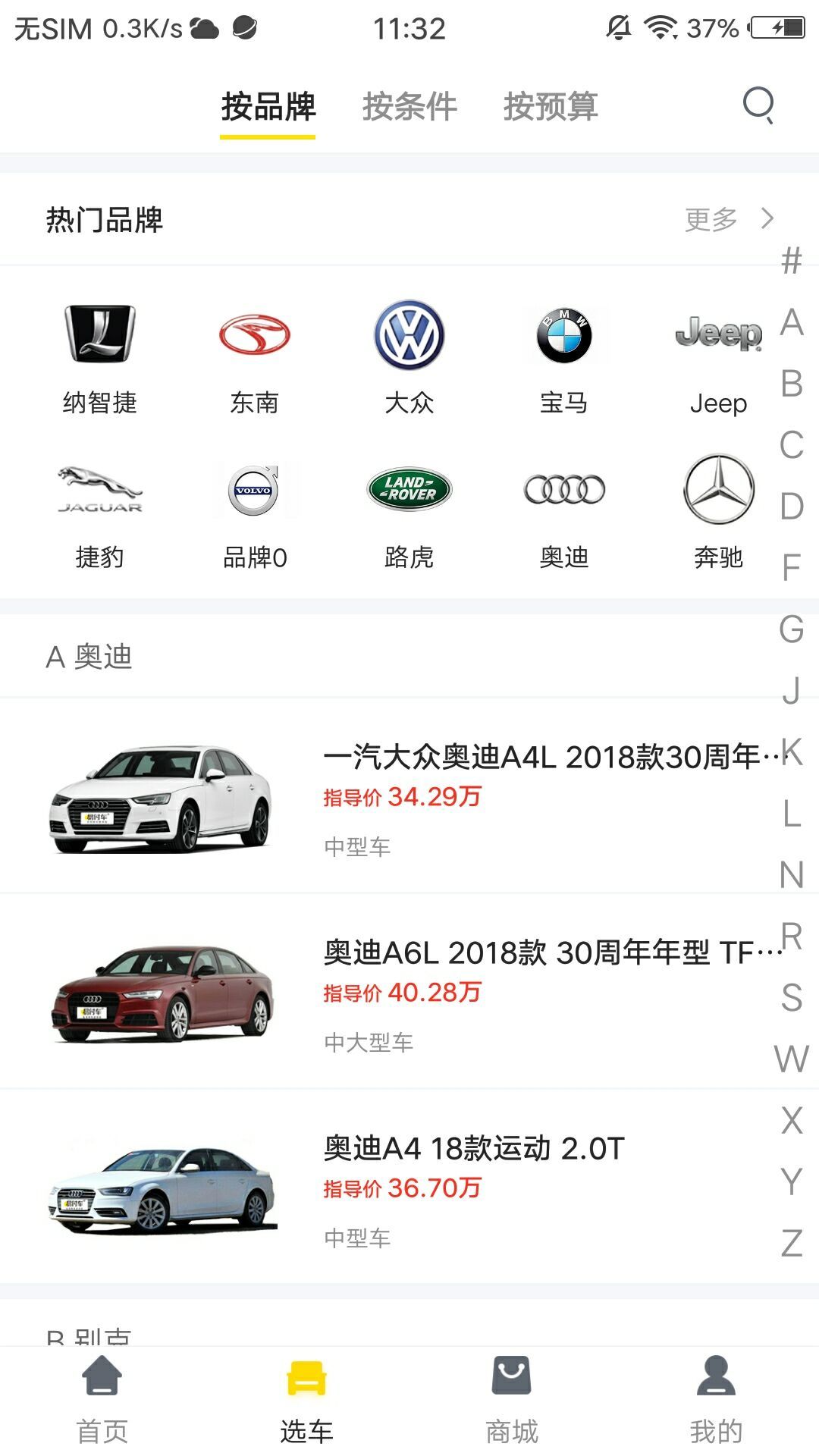Tap the Land Rover (路虎) logo
Viewport: 819px width, 1456px height.
(x=409, y=490)
